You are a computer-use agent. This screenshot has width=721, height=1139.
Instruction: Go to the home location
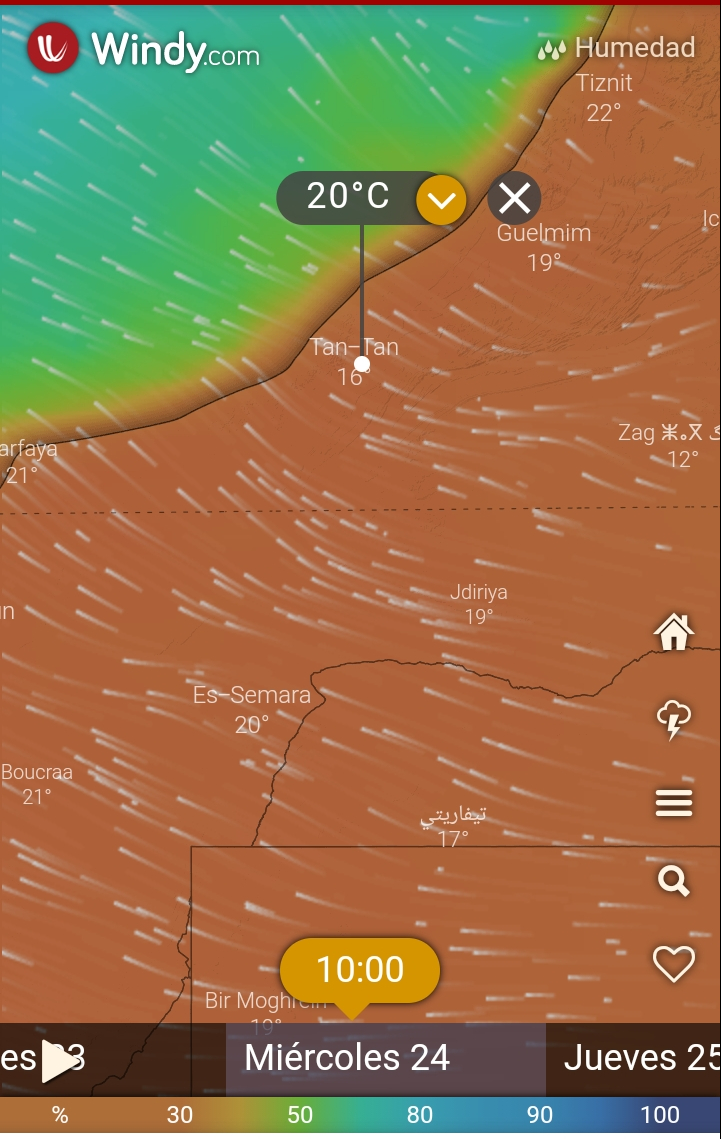coord(673,632)
